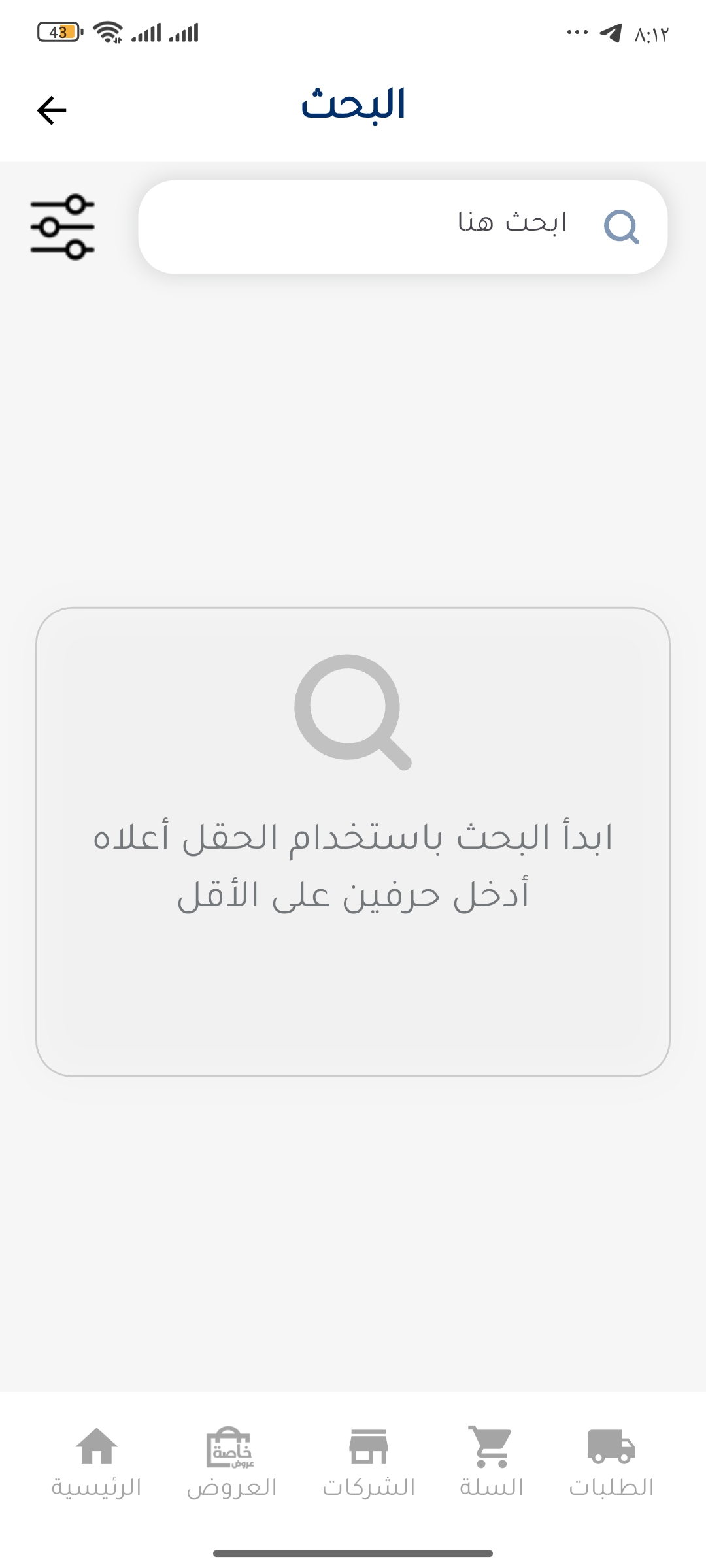The height and width of the screenshot is (1568, 706).
Task: Switch to the الشركات companies tab
Action: coord(369,1462)
